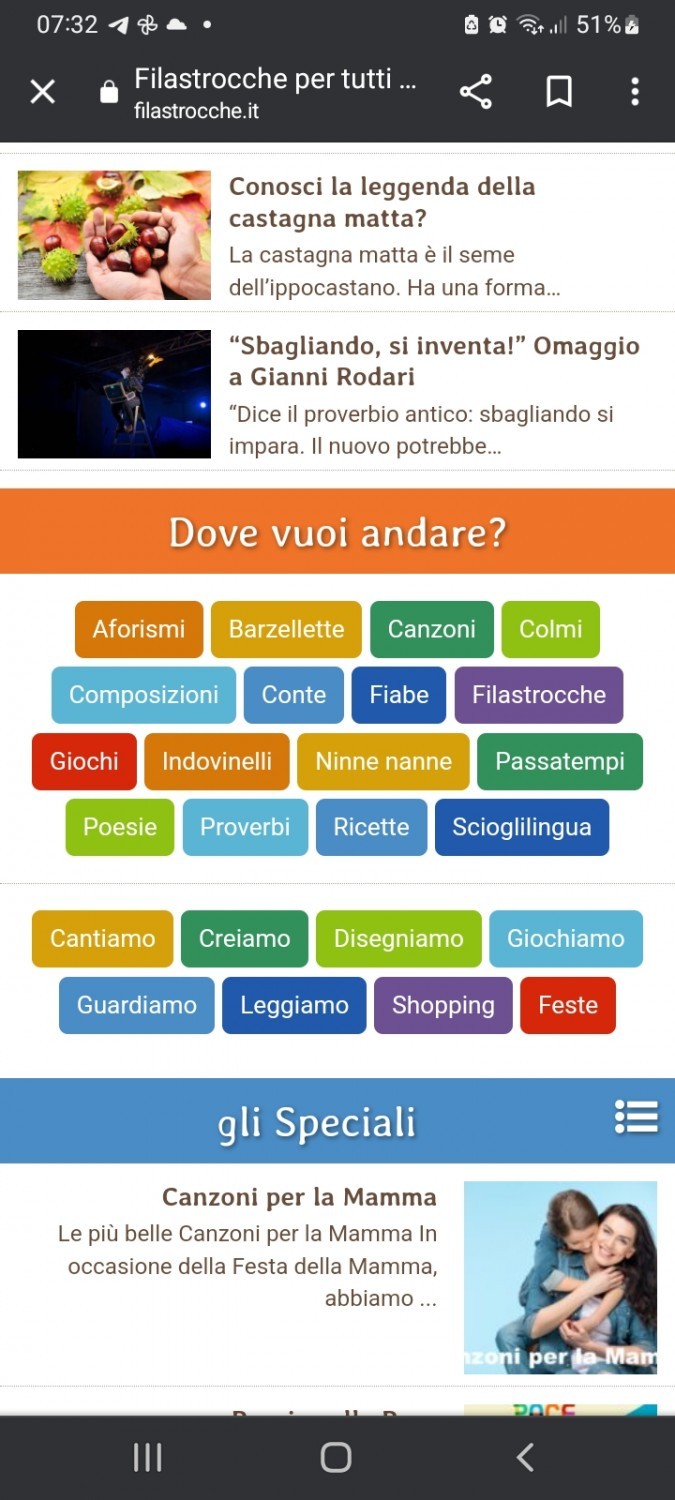Open Canzoni per la Mamma special
675x1500 pixels.
coord(299,1197)
